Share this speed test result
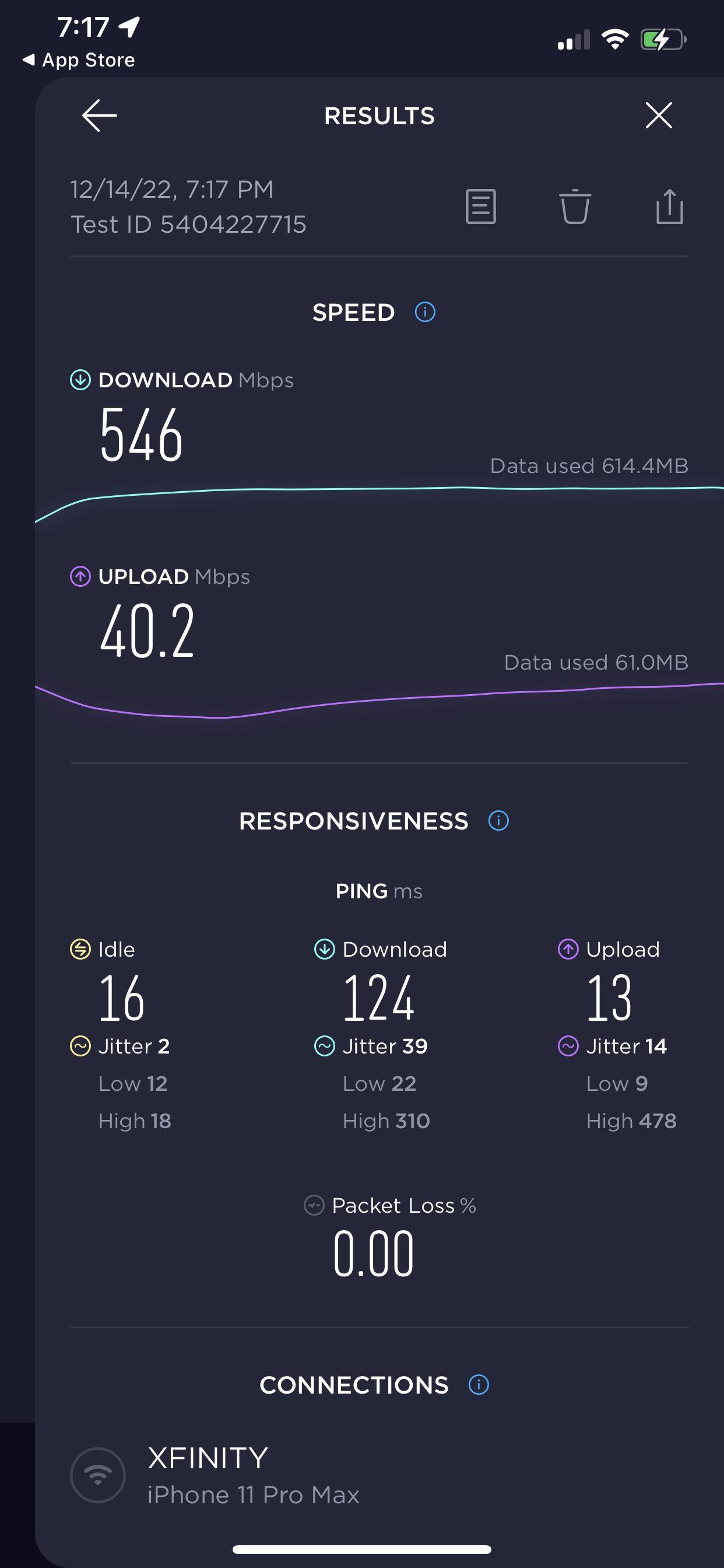 click(669, 207)
